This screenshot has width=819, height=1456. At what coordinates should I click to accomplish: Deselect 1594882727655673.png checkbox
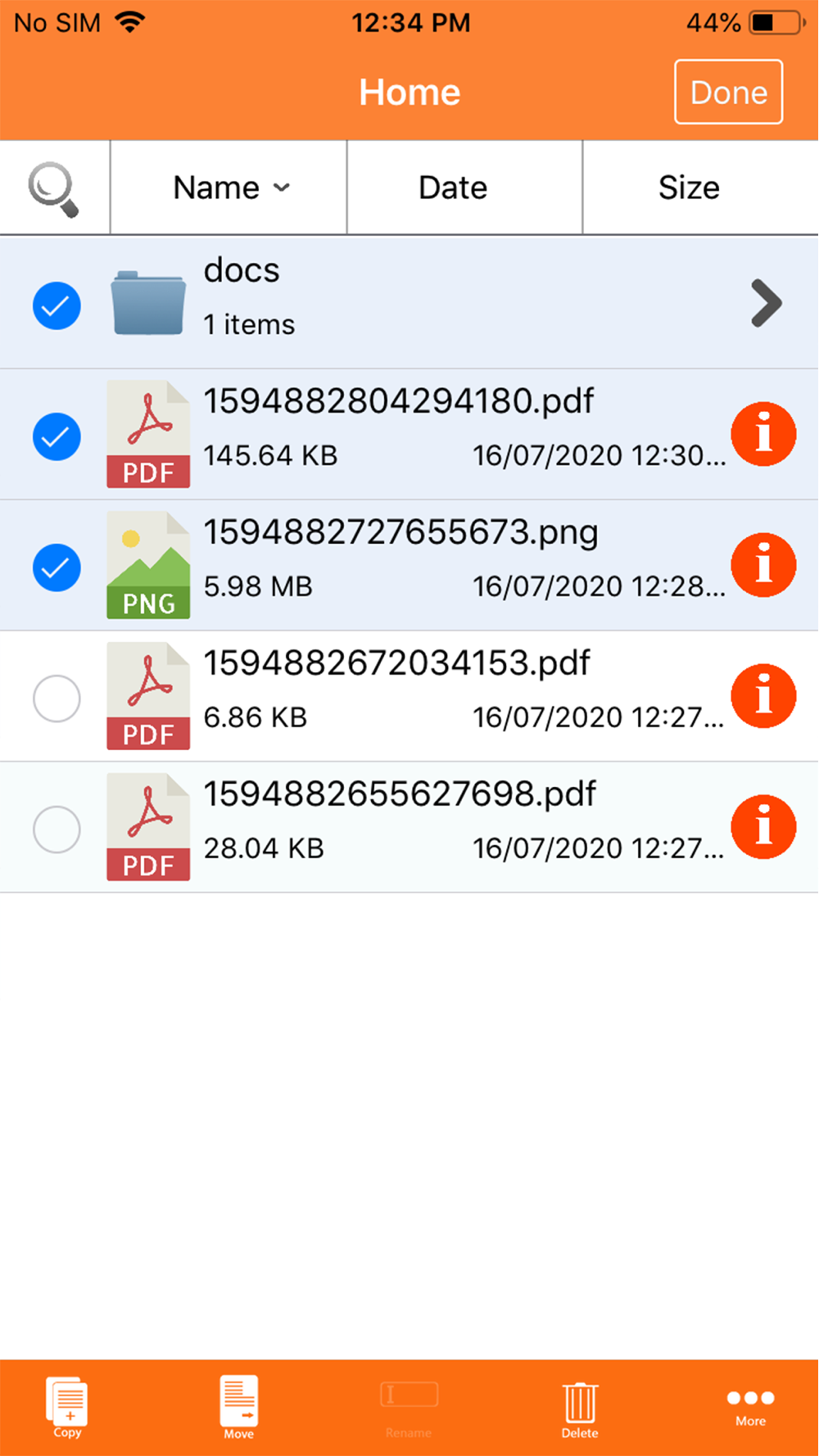57,567
